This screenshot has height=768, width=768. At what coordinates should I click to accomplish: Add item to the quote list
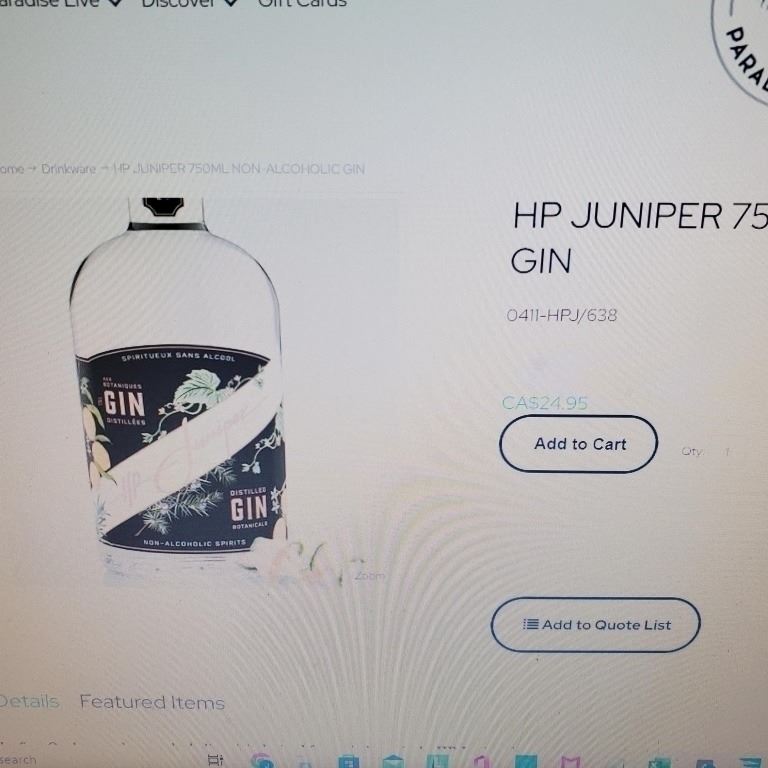pyautogui.click(x=596, y=625)
